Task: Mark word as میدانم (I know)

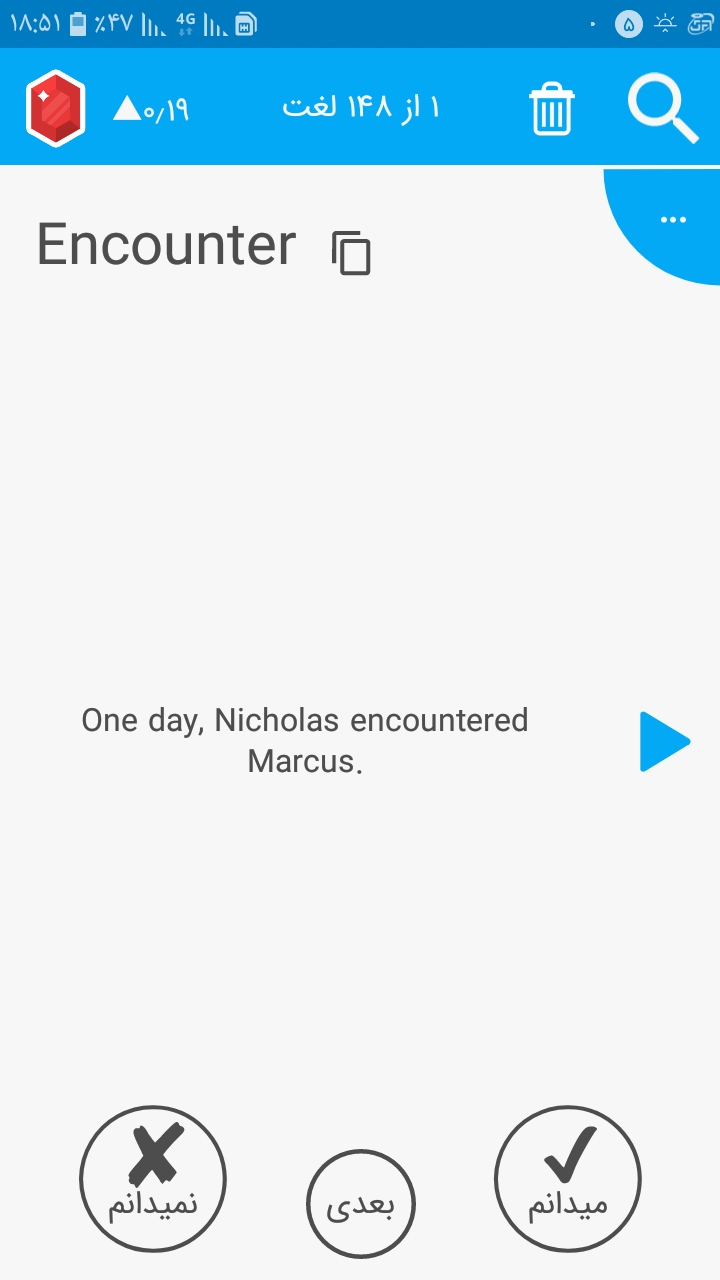Action: pos(568,1179)
